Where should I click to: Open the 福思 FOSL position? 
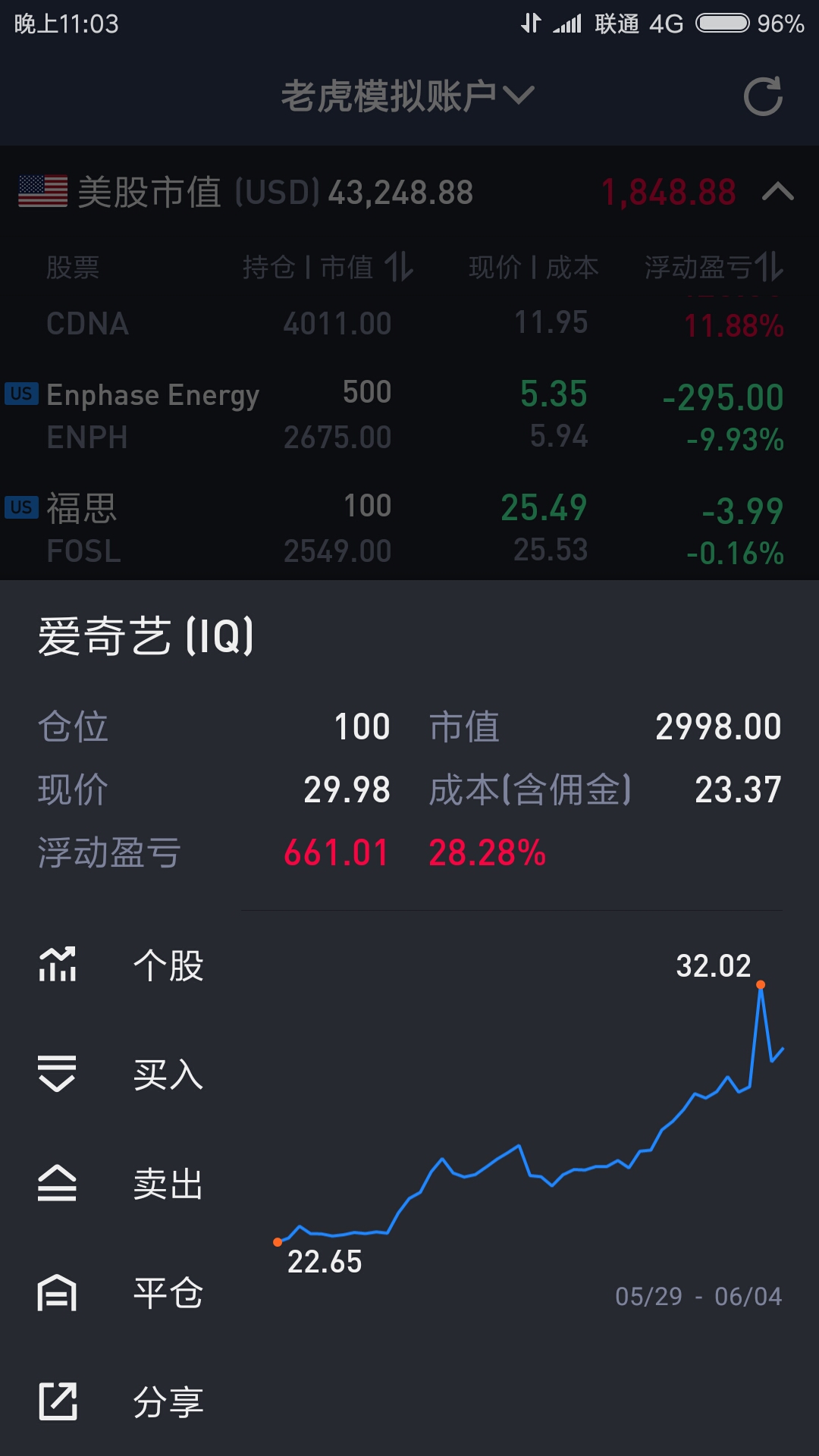409,529
